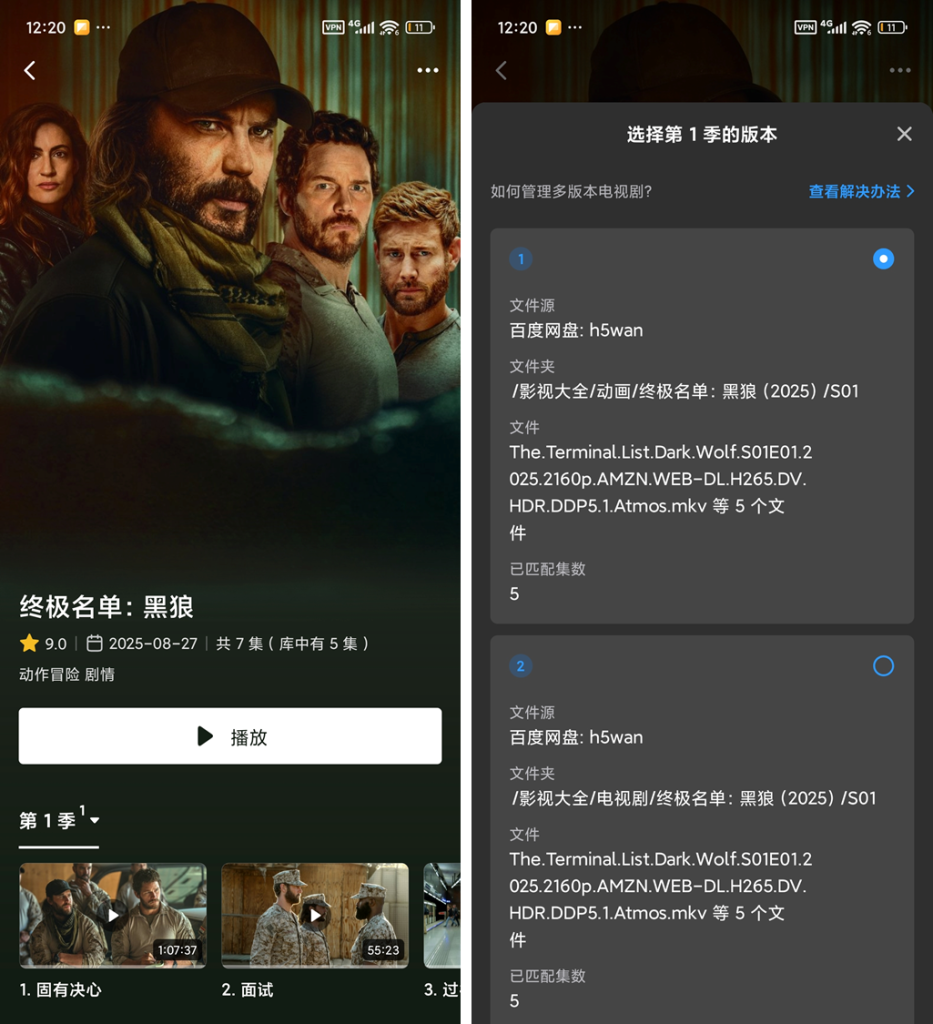The width and height of the screenshot is (933, 1024).
Task: Open the overflow menu on the detail page
Action: 428,70
